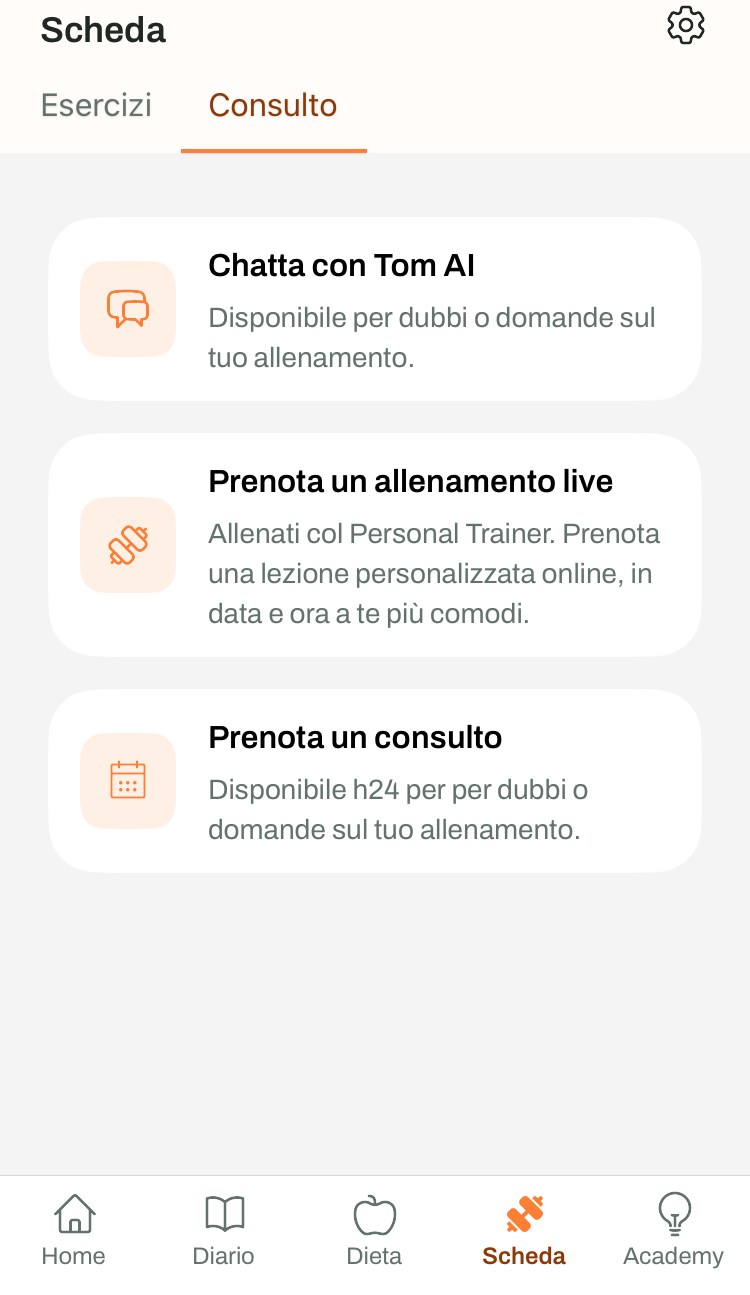
Task: Open the Diario tab
Action: click(224, 1231)
